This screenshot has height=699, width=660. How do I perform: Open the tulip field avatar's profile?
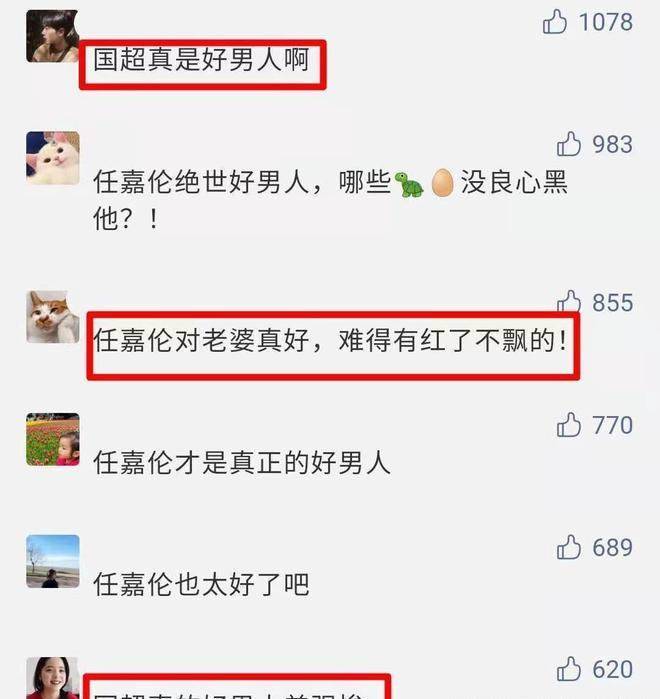tap(52, 440)
